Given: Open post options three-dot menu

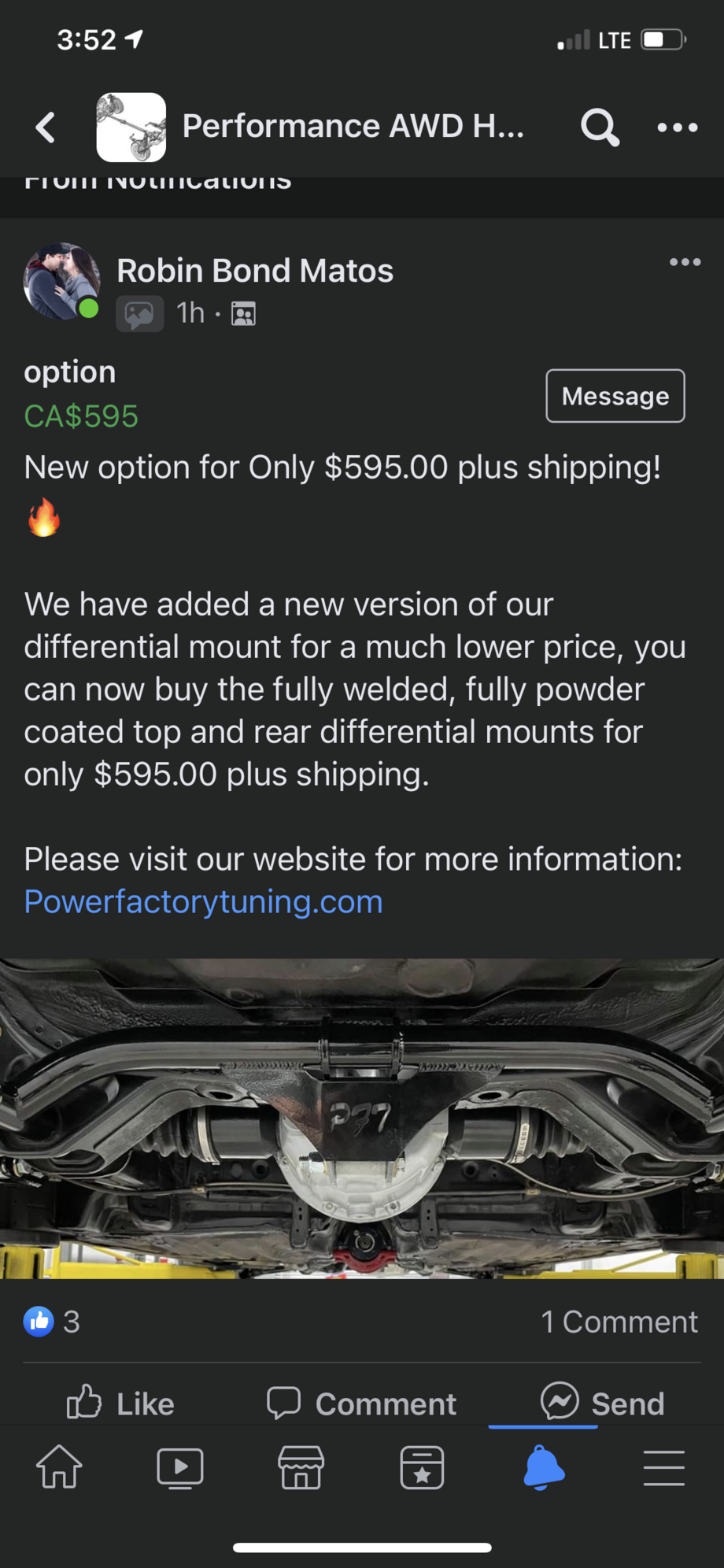Looking at the screenshot, I should click(685, 263).
